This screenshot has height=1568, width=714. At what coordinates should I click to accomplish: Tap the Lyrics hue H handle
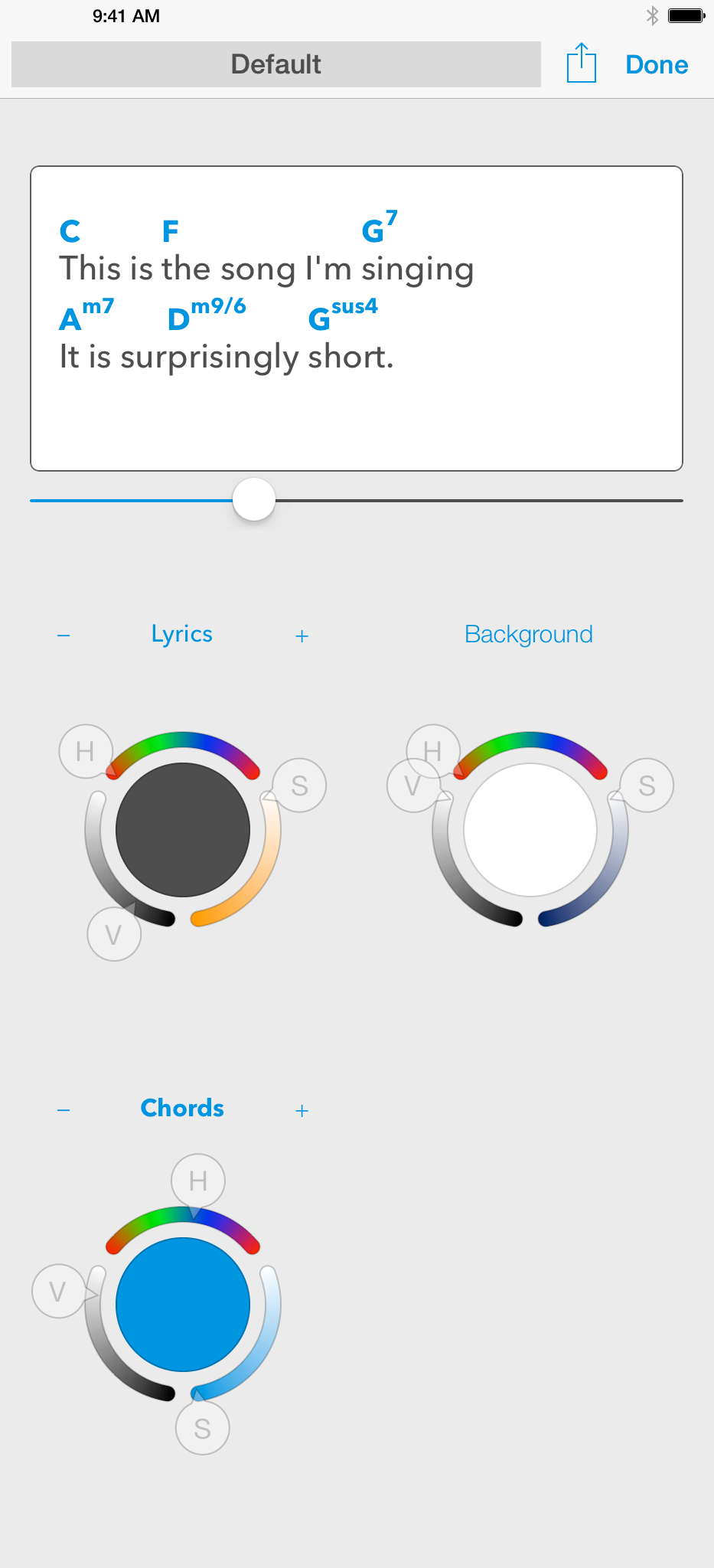(86, 751)
